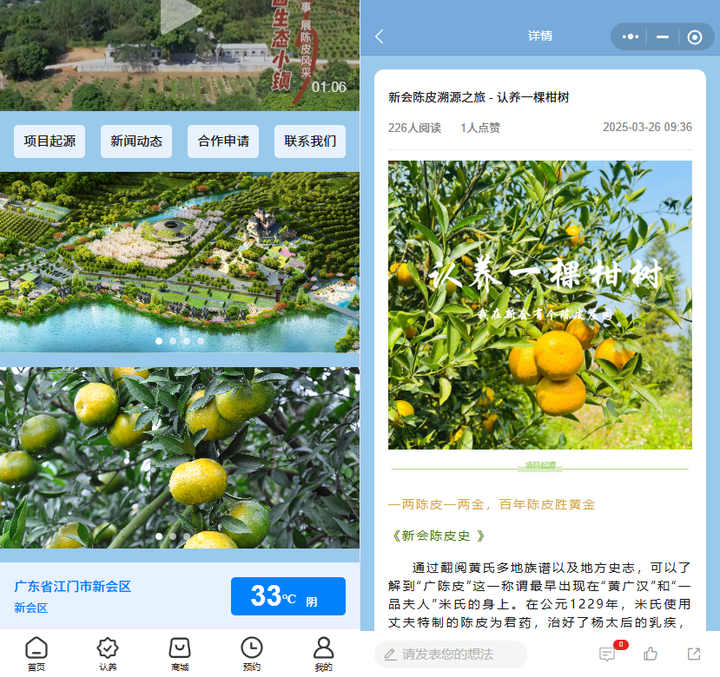Screen dimensions: 720x677
Task: Minimize the mini program
Action: (662, 37)
